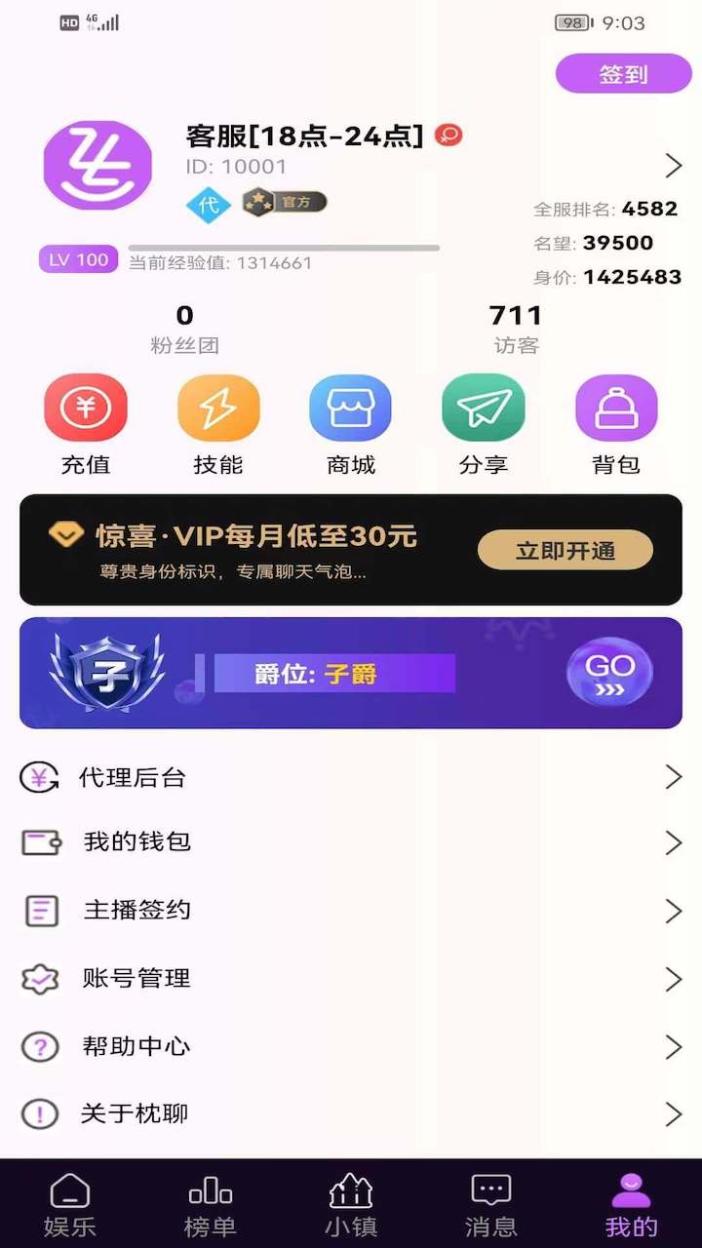Go to 商城 store
702x1248 pixels.
[350, 408]
